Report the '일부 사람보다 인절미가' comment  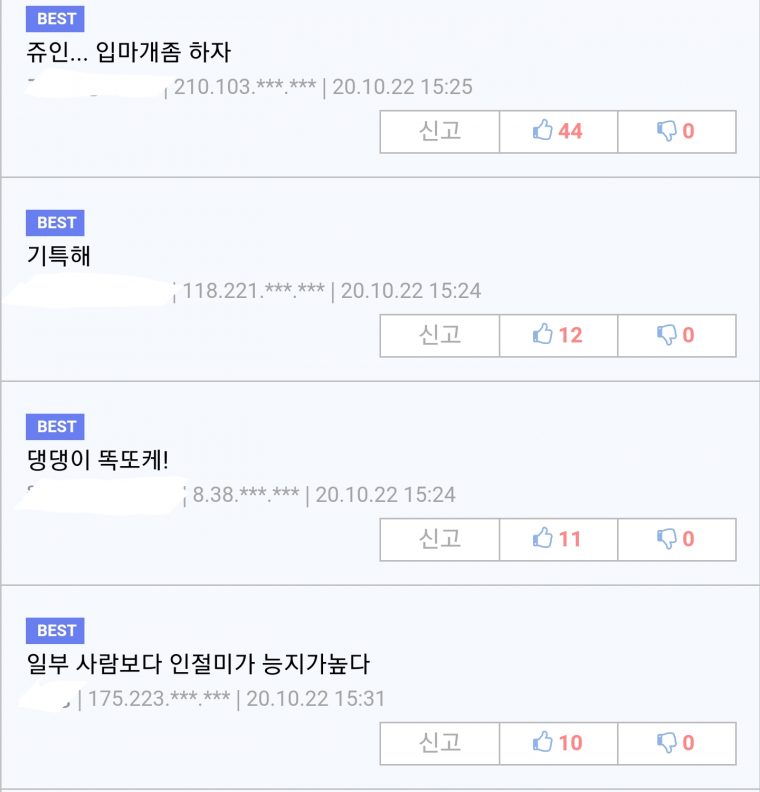(439, 743)
